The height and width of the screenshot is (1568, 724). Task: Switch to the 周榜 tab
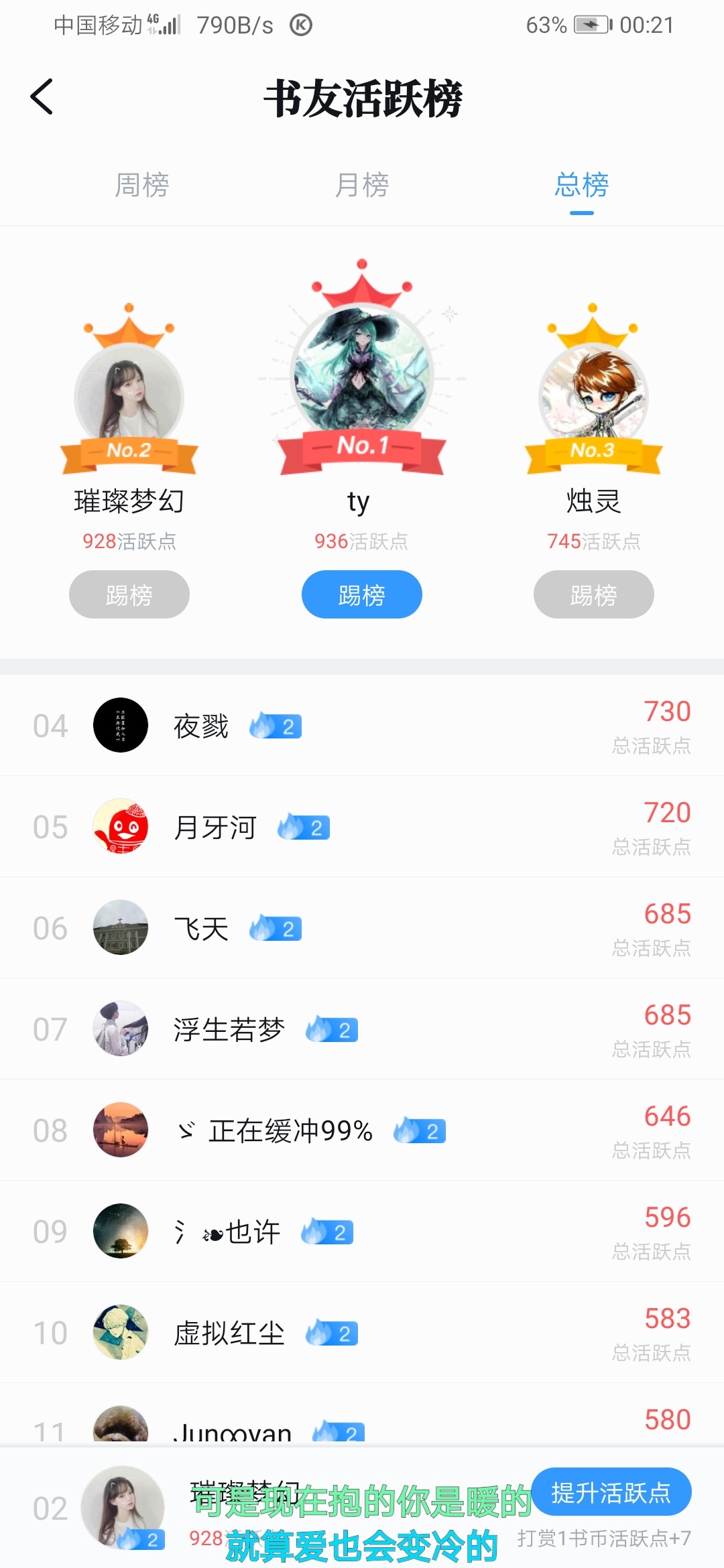(141, 185)
